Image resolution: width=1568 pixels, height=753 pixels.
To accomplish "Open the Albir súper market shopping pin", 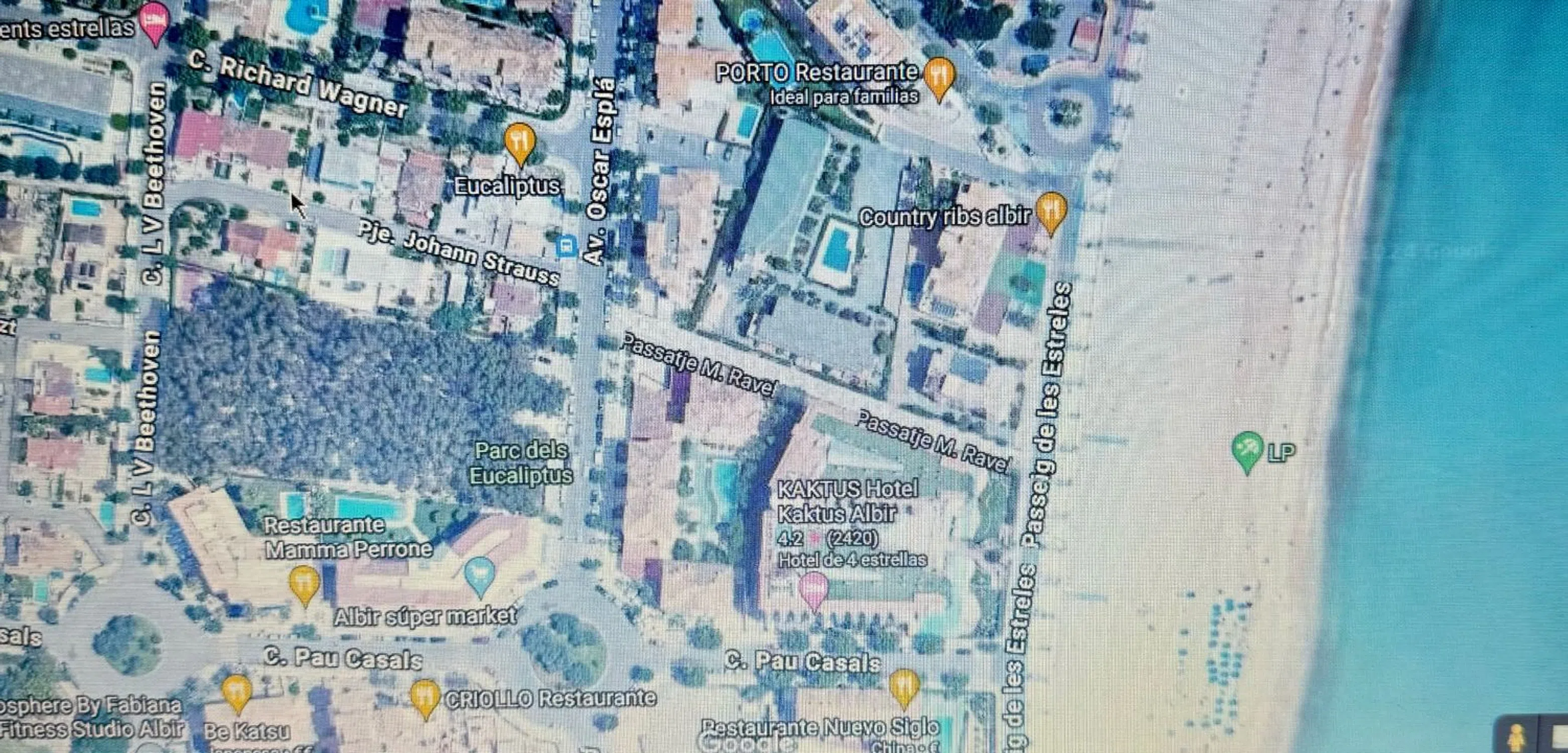I will click(x=479, y=574).
